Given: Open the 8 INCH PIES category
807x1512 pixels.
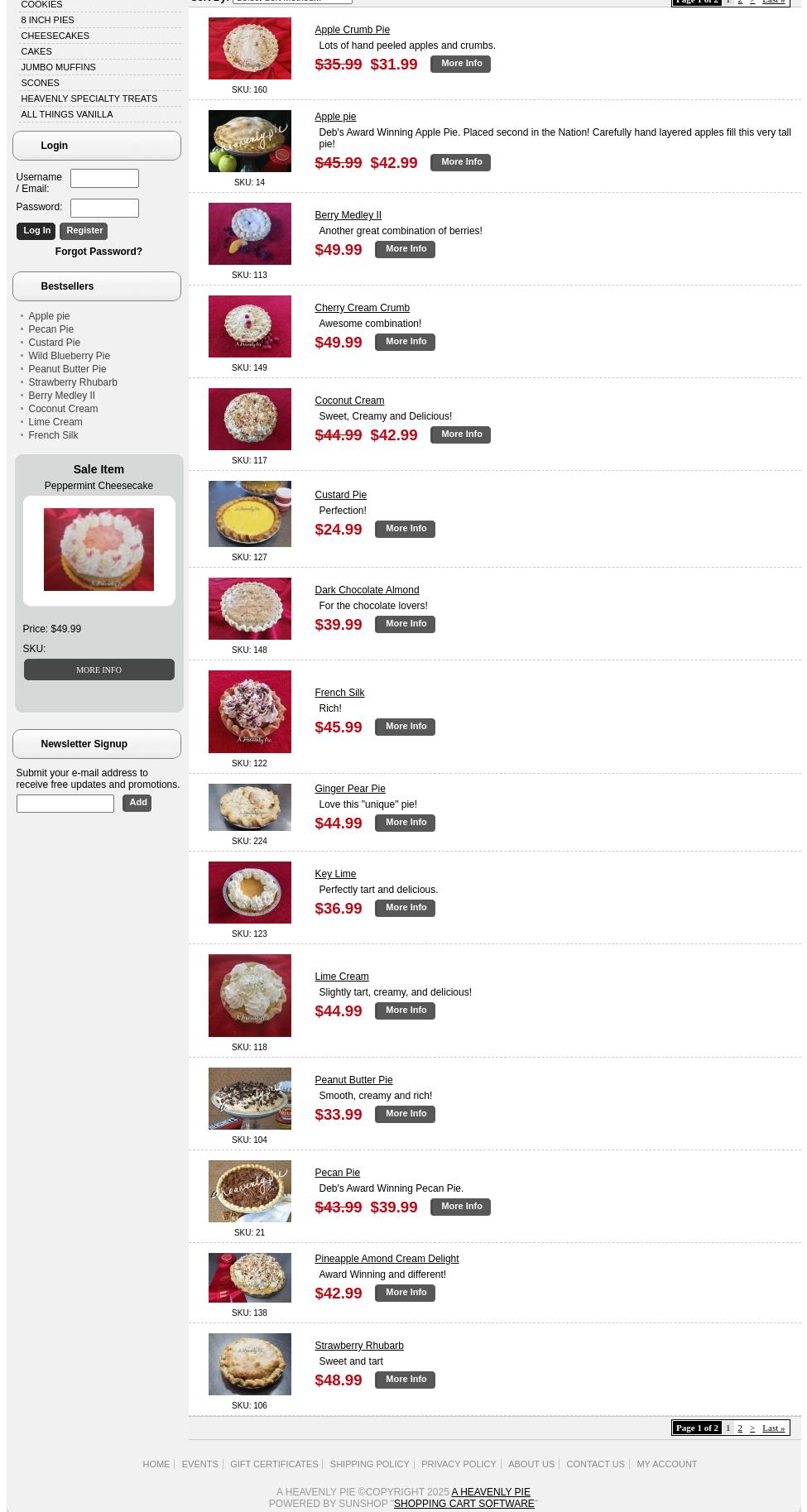Looking at the screenshot, I should [x=47, y=20].
